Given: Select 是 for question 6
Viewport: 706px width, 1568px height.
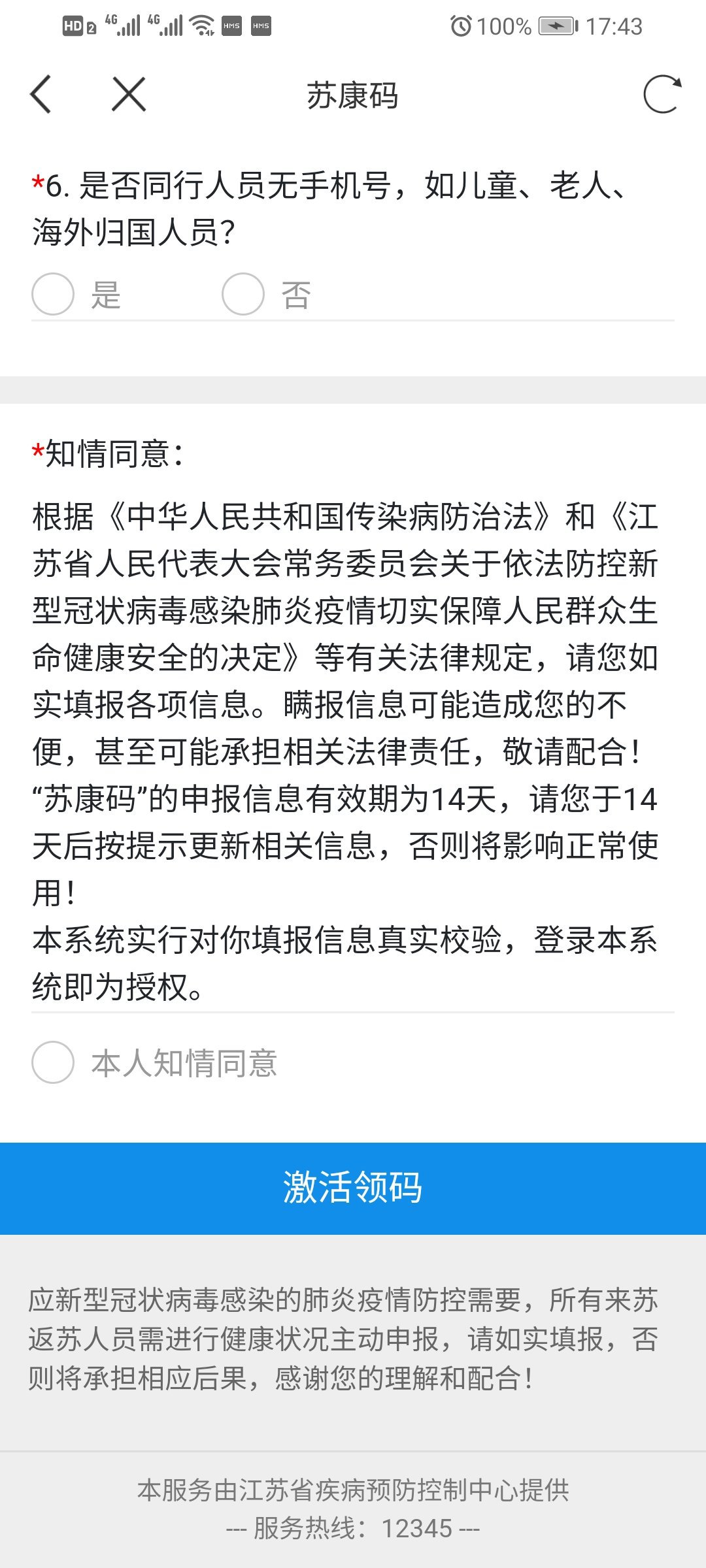Looking at the screenshot, I should click(53, 294).
